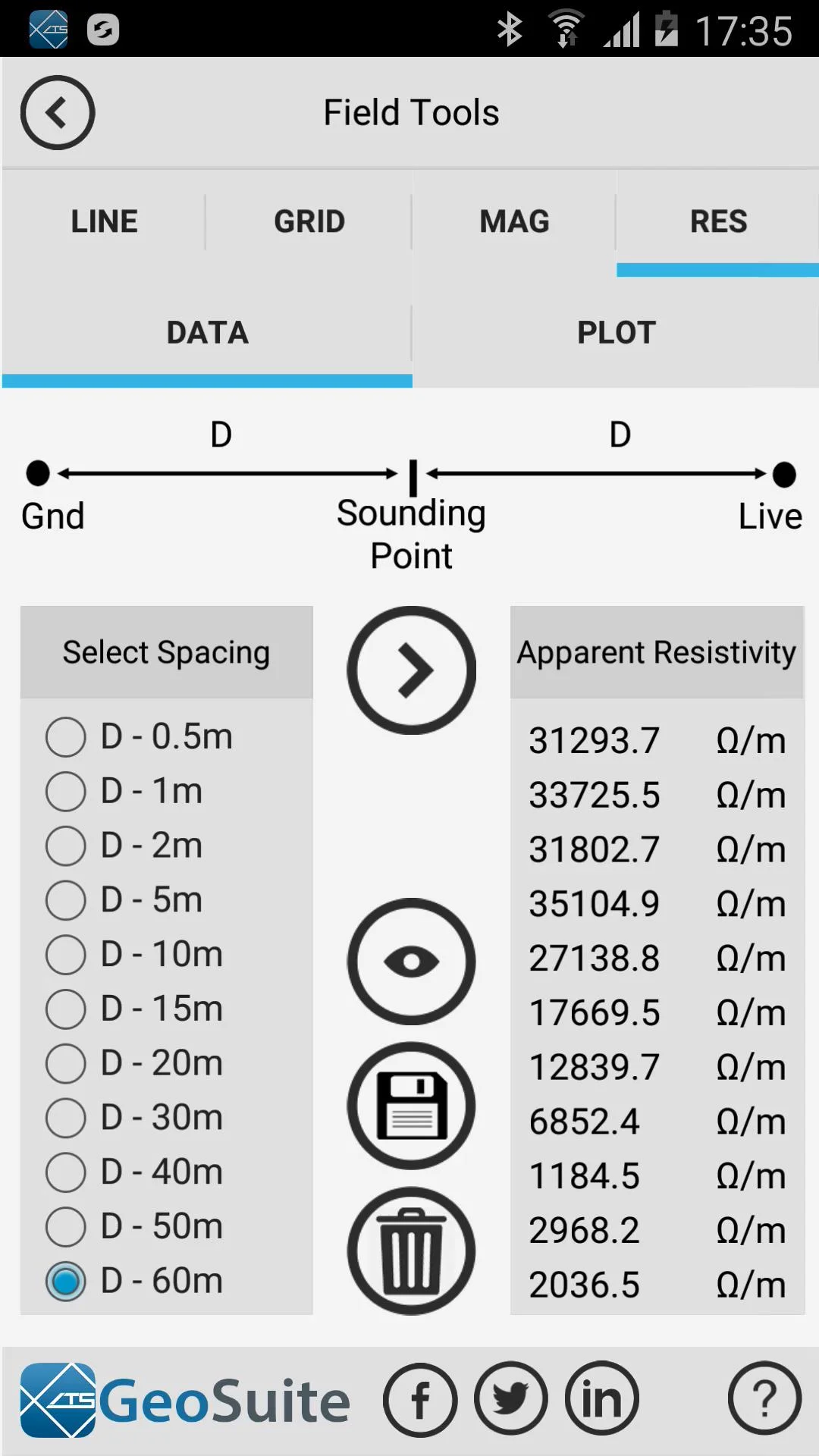Image resolution: width=819 pixels, height=1456 pixels.
Task: Tap the next arrow circle button
Action: (x=412, y=670)
